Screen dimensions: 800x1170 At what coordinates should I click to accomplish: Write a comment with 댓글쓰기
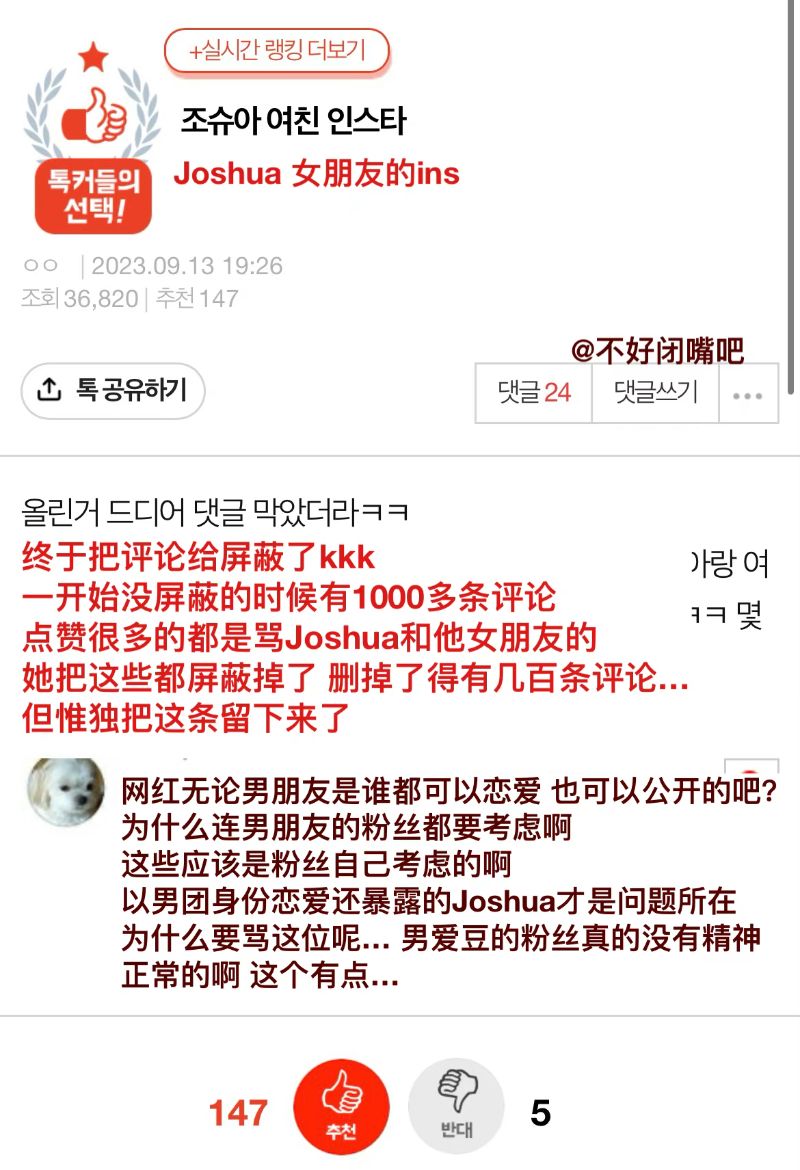[x=656, y=393]
